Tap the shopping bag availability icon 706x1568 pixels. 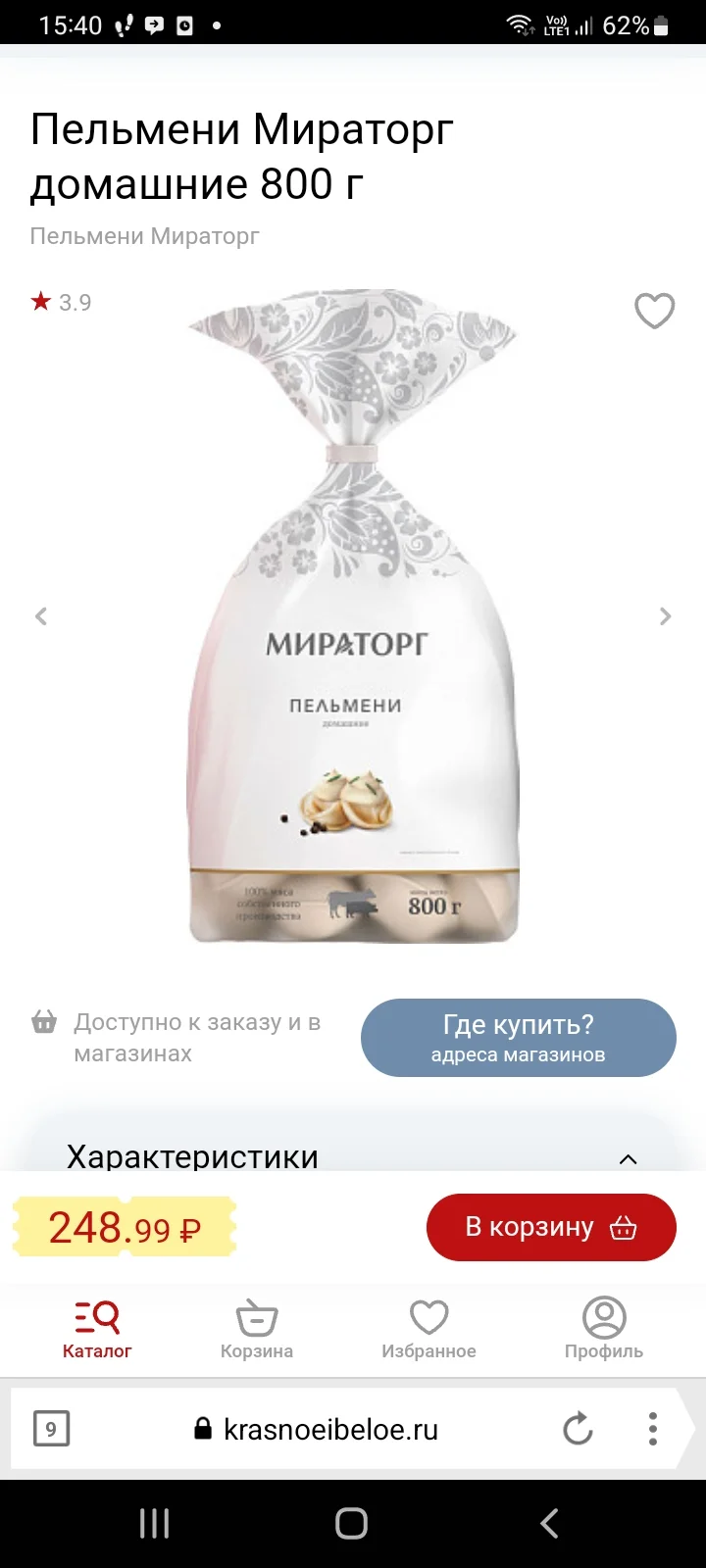pyautogui.click(x=43, y=1021)
